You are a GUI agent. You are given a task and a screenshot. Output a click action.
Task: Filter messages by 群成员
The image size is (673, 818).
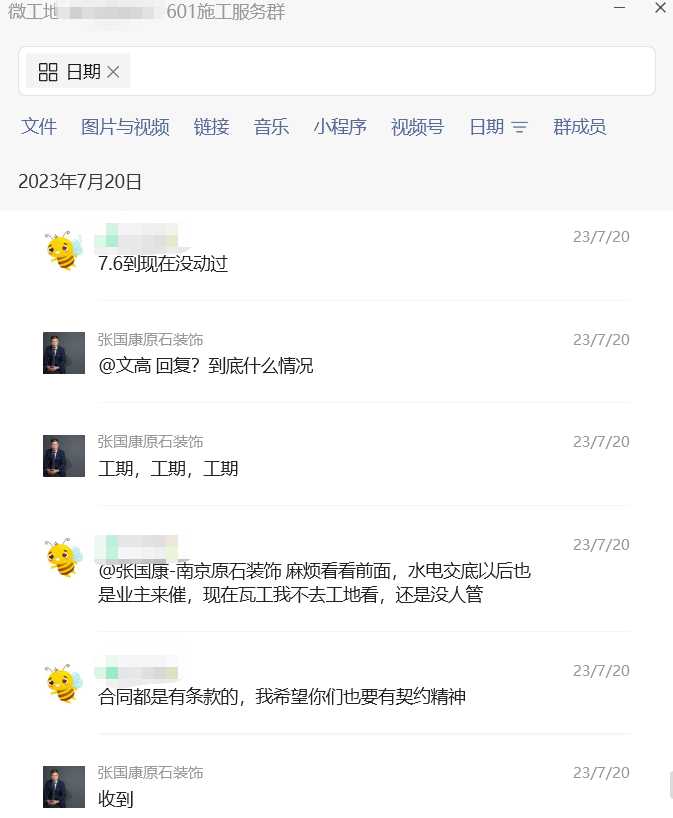[x=579, y=127]
